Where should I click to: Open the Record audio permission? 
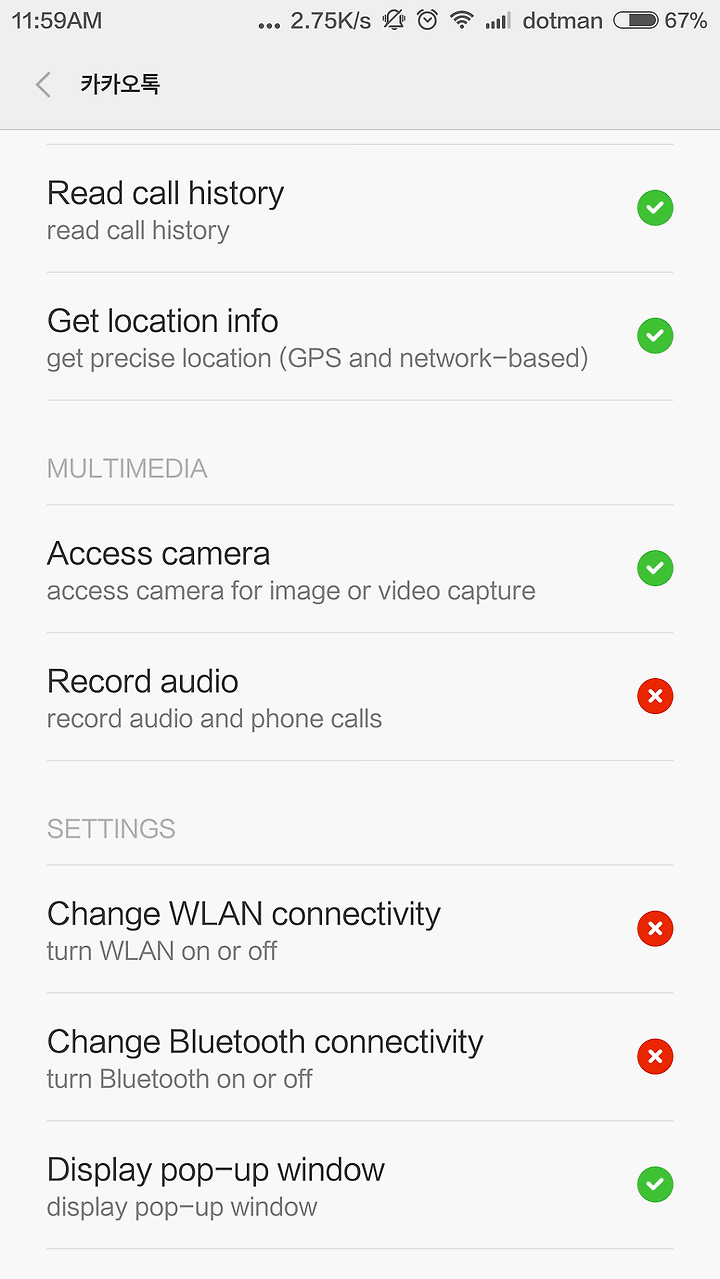click(360, 696)
